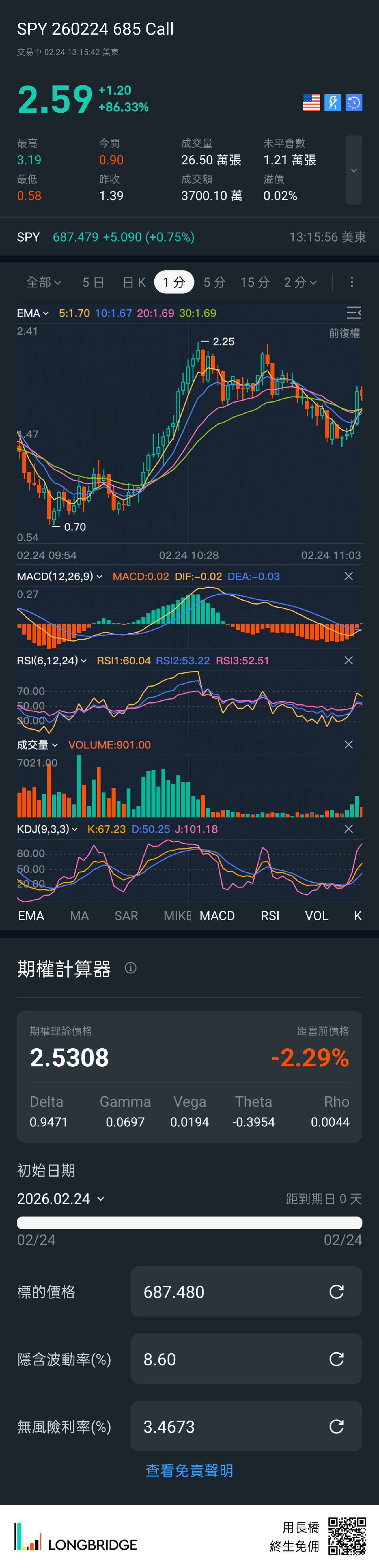Screen dimensions: 379x1568
Task: Show info about 期權計算器
Action: click(131, 968)
